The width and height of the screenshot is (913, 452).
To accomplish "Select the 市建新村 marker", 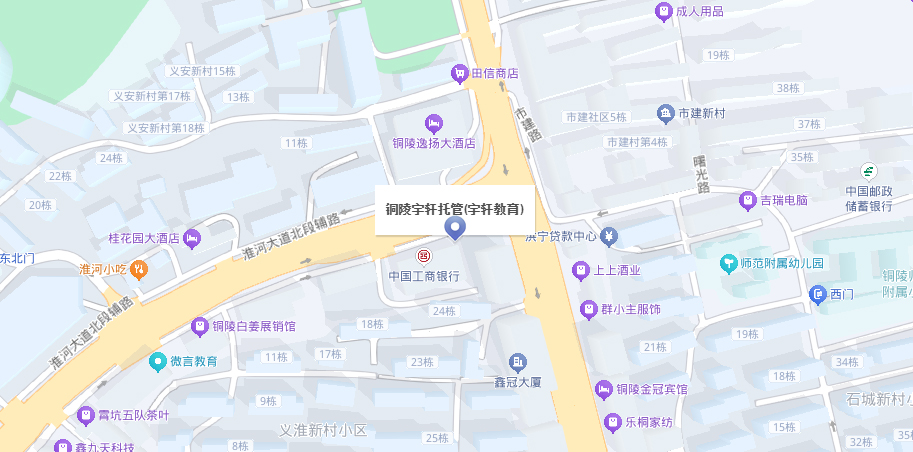I will [665, 113].
